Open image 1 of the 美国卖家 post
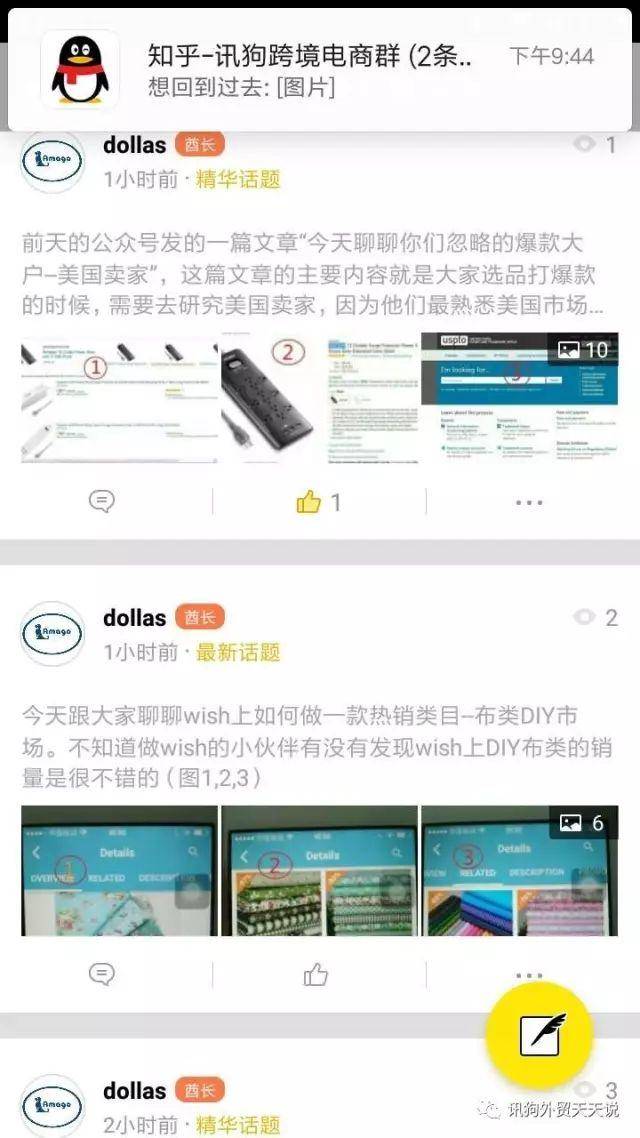The image size is (640, 1138). (119, 398)
